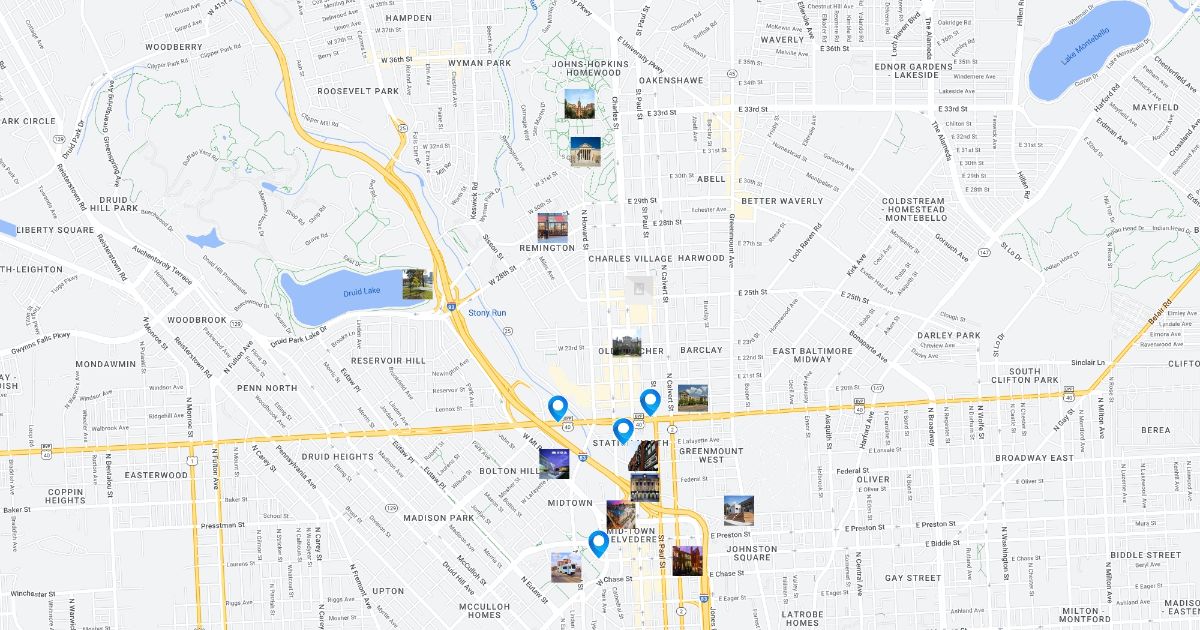Open the blue glass building photo in Bolton Hill
Image resolution: width=1200 pixels, height=630 pixels.
click(553, 464)
